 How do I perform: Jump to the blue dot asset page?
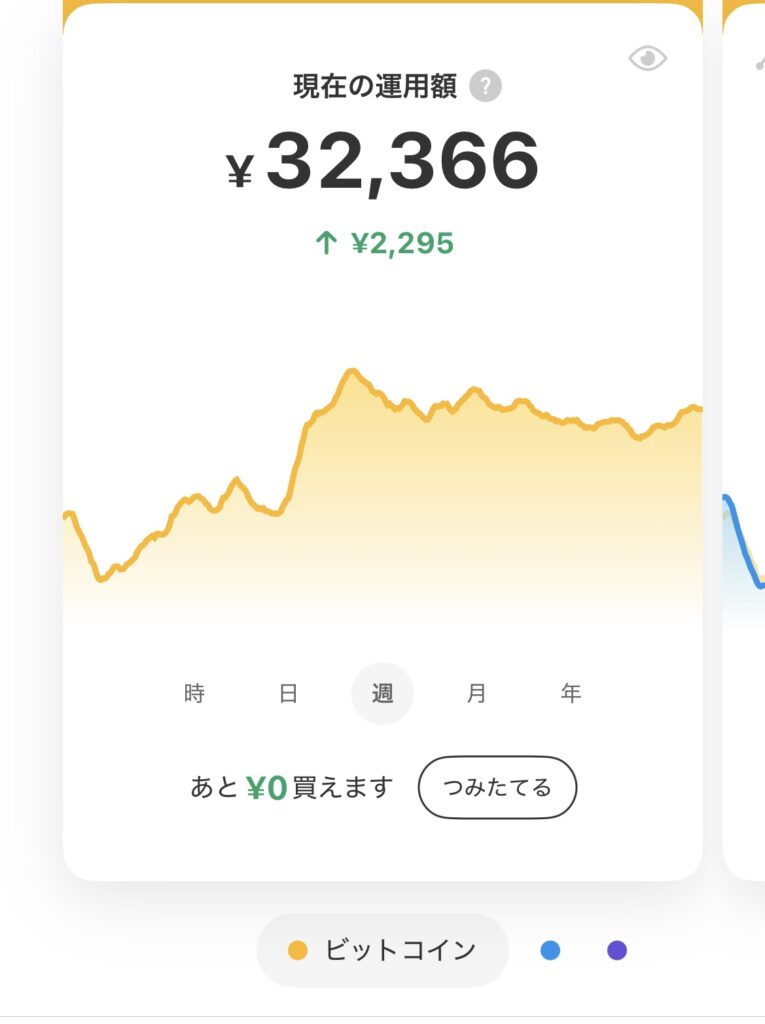coord(550,950)
